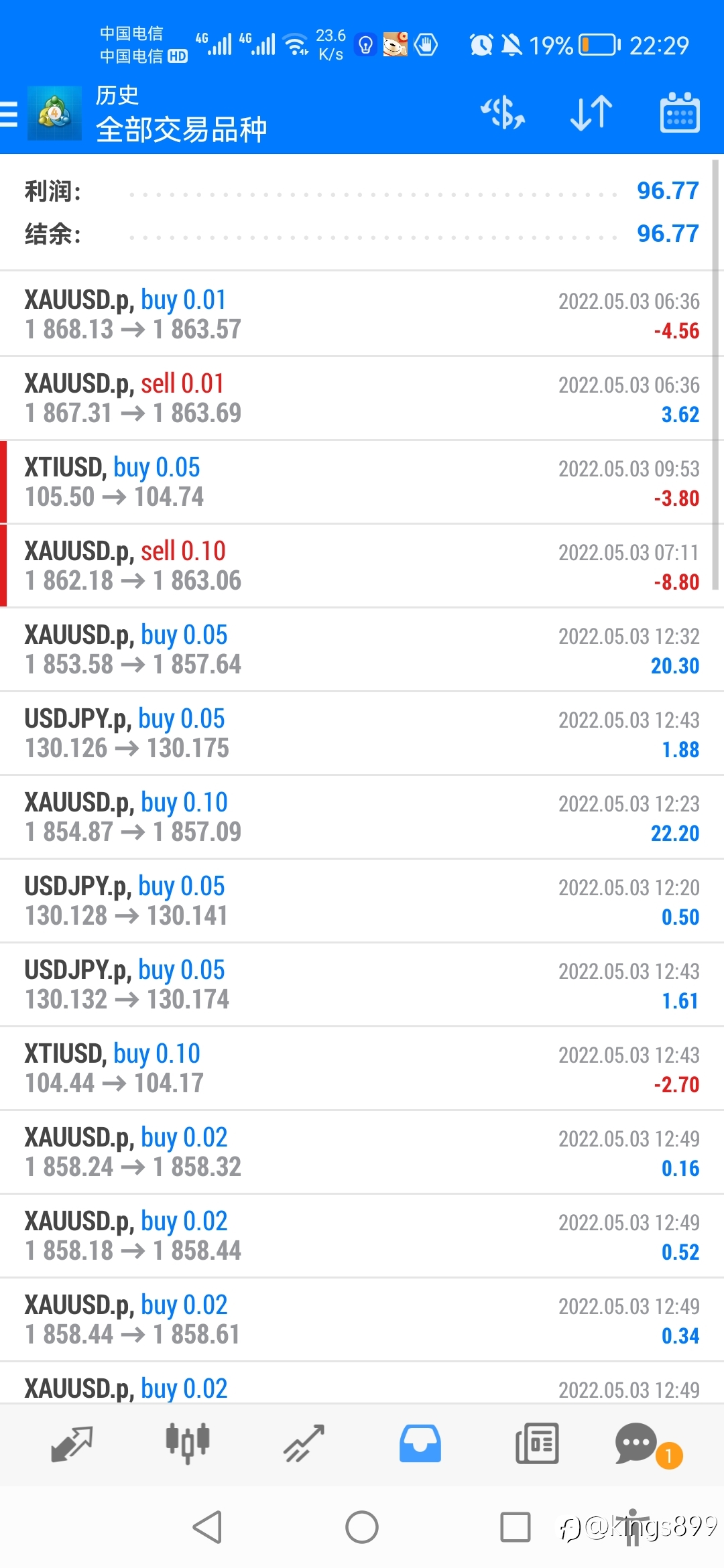Open USDJPY.p buy trade with 1.88 profit
This screenshot has height=1568, width=724.
pos(362,733)
